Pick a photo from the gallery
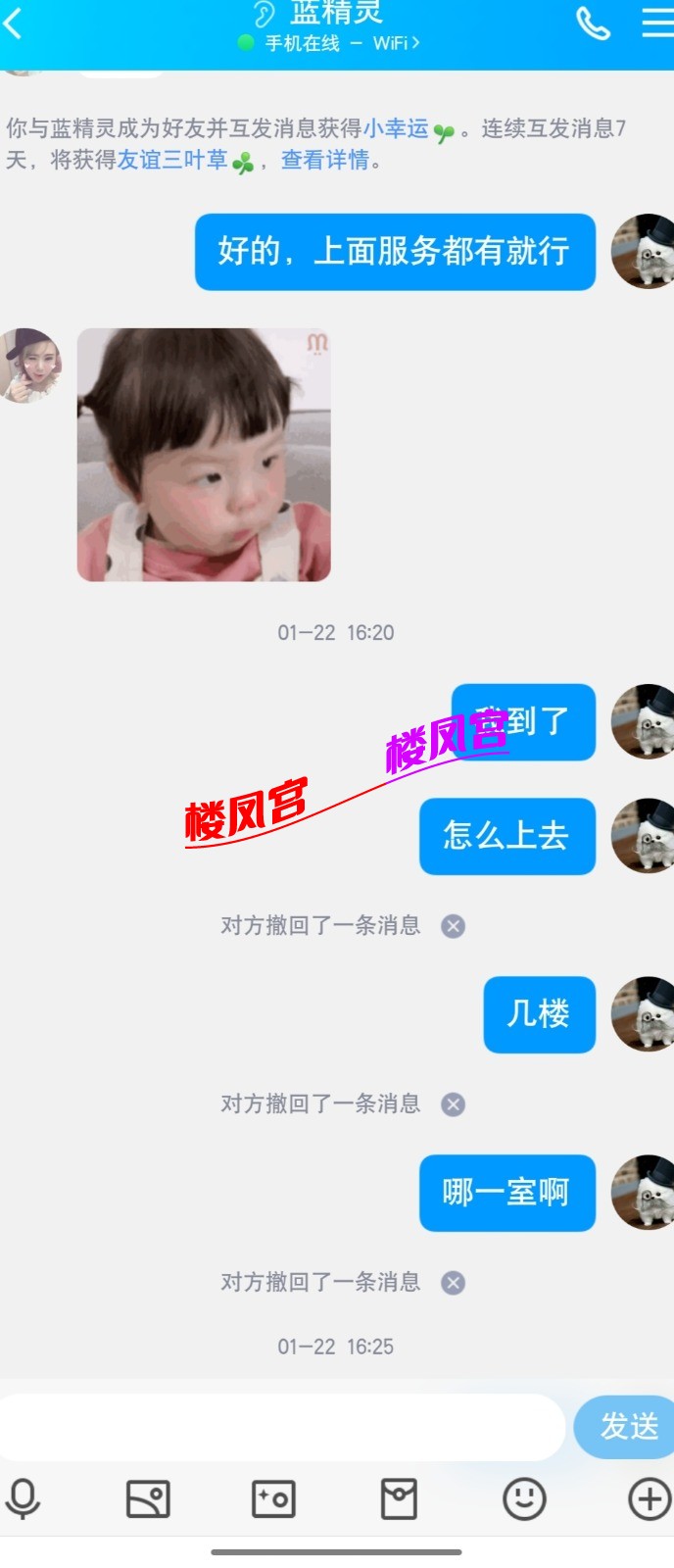Viewport: 674px width, 1568px height. 148,1499
